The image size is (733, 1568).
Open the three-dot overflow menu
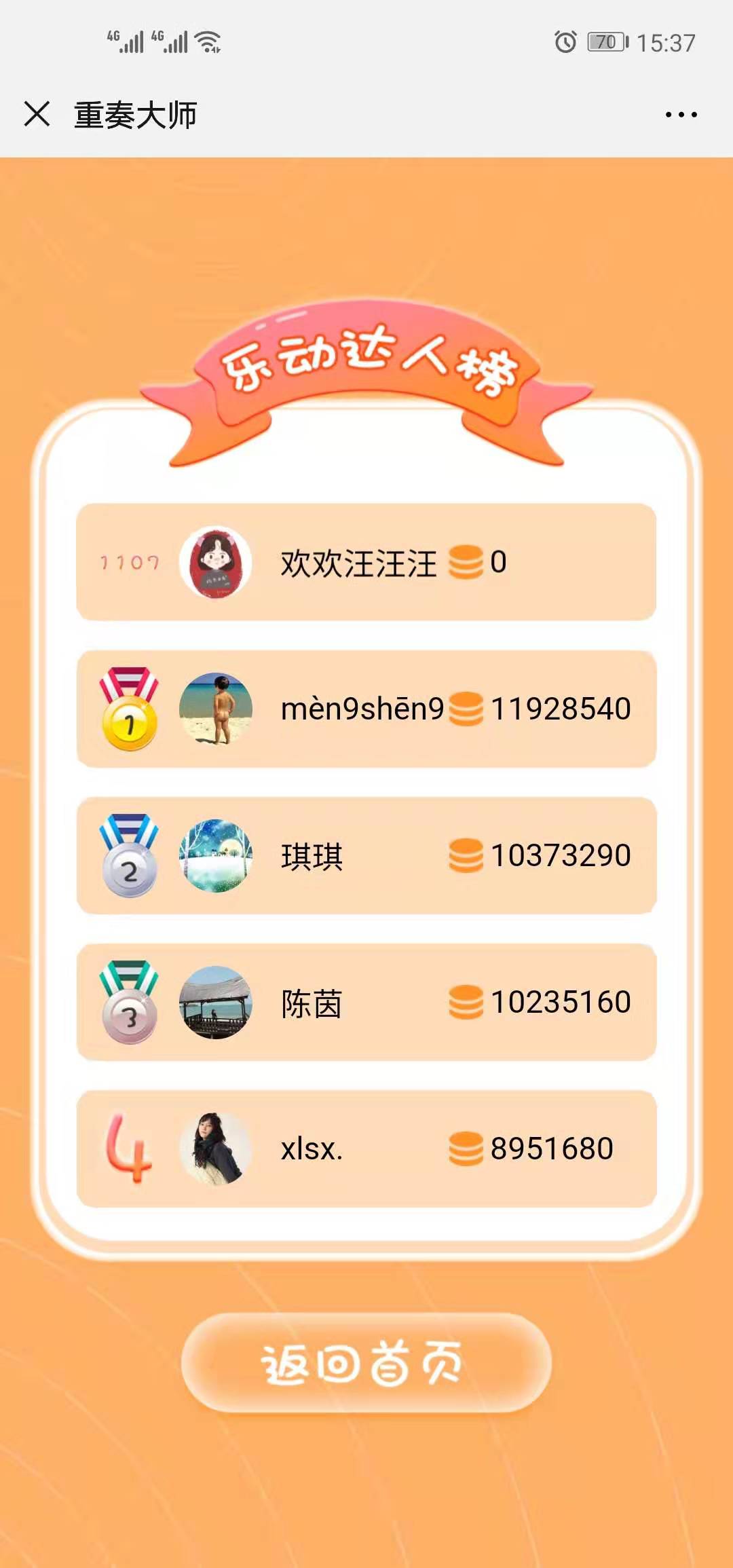[681, 115]
